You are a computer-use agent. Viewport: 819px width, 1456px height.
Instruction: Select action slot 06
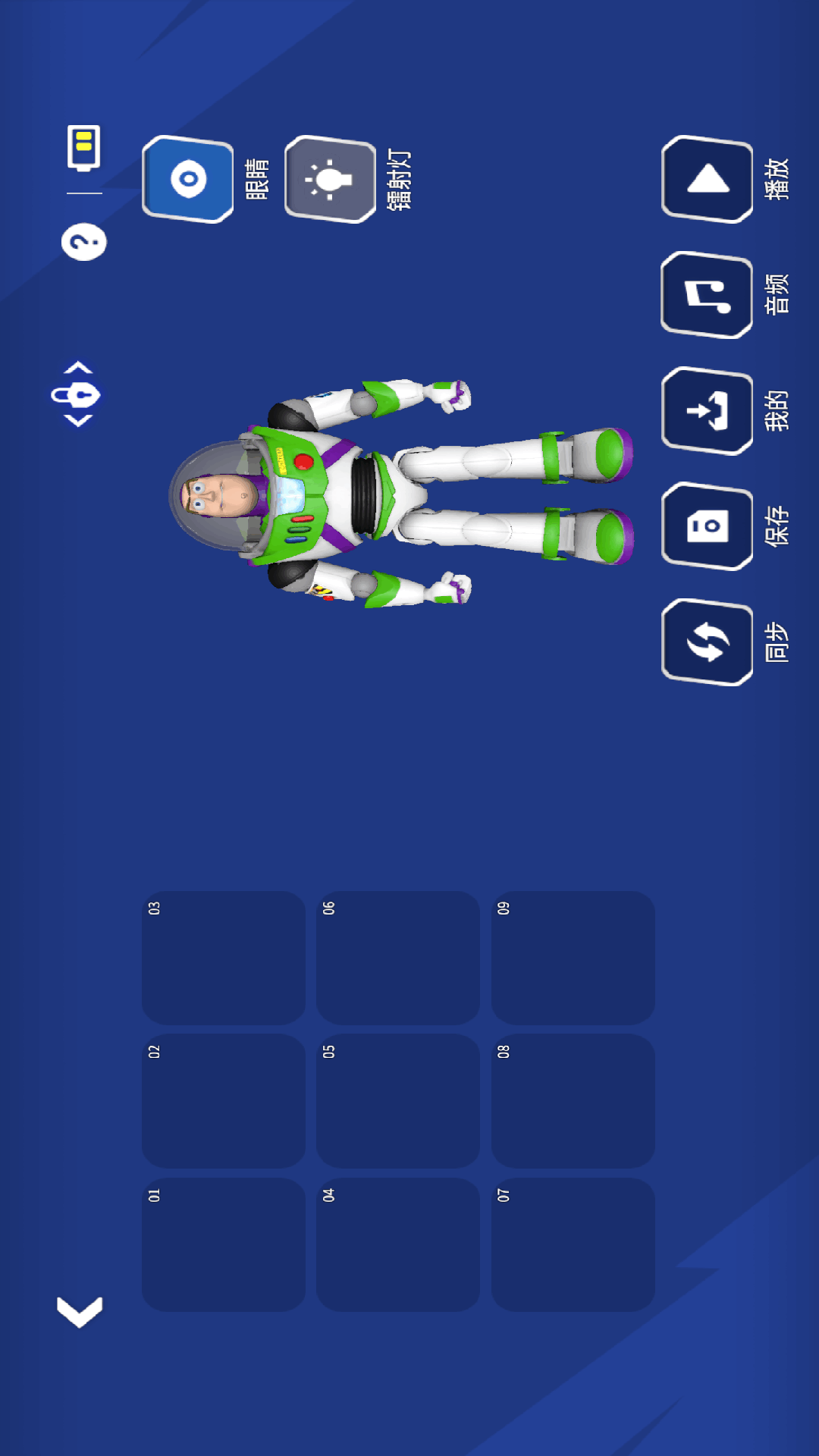[397, 958]
